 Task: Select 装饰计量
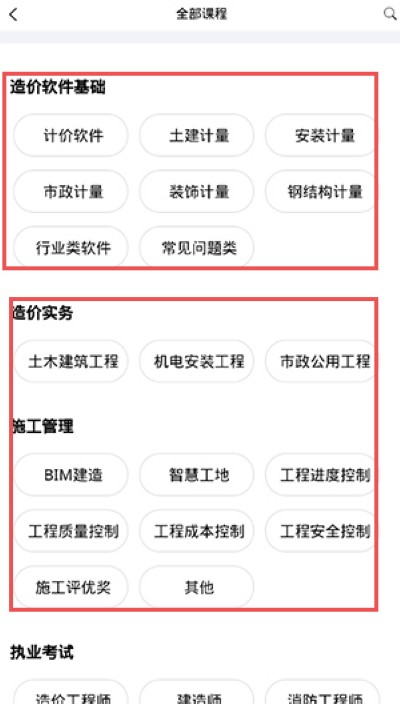pyautogui.click(x=197, y=192)
